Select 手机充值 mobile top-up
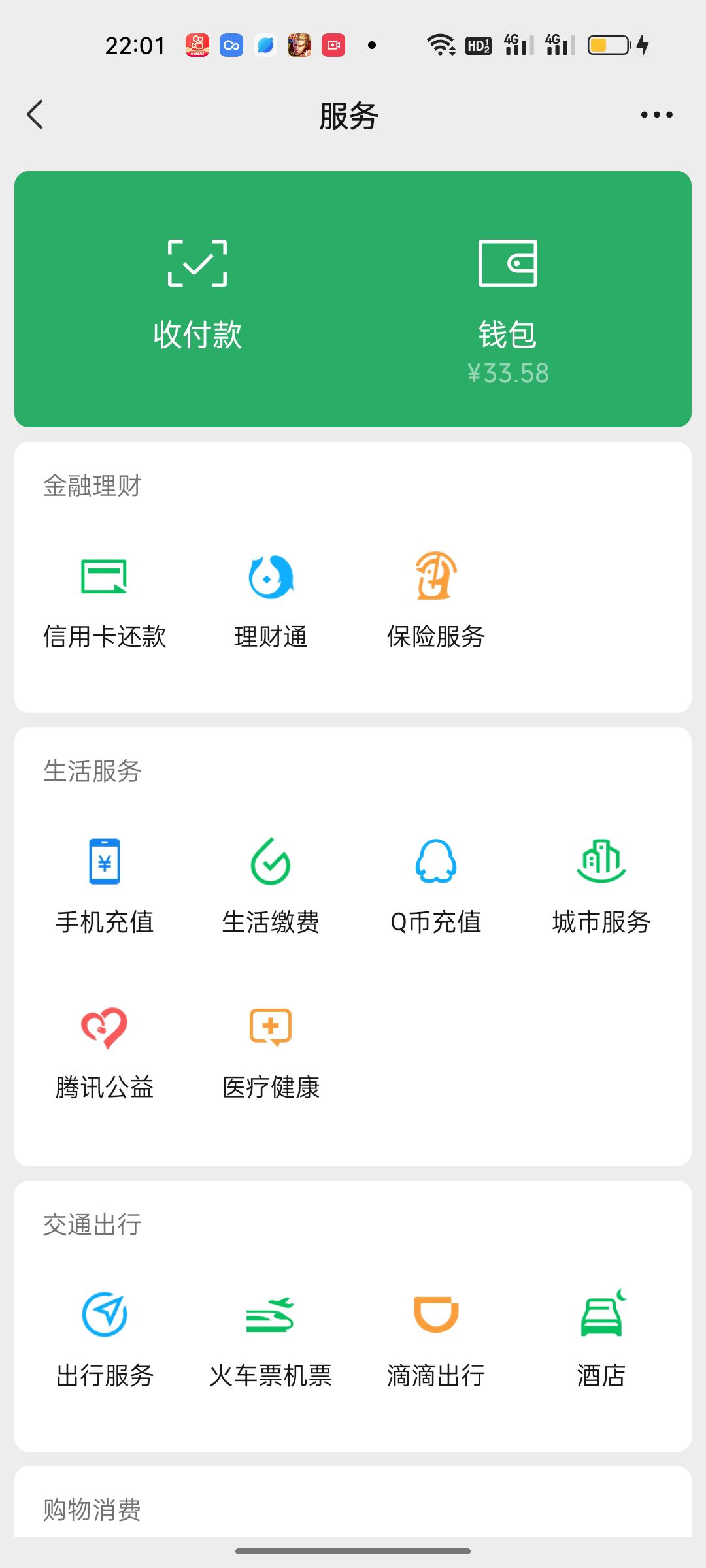Screen dimensions: 706x1568 coord(105,885)
